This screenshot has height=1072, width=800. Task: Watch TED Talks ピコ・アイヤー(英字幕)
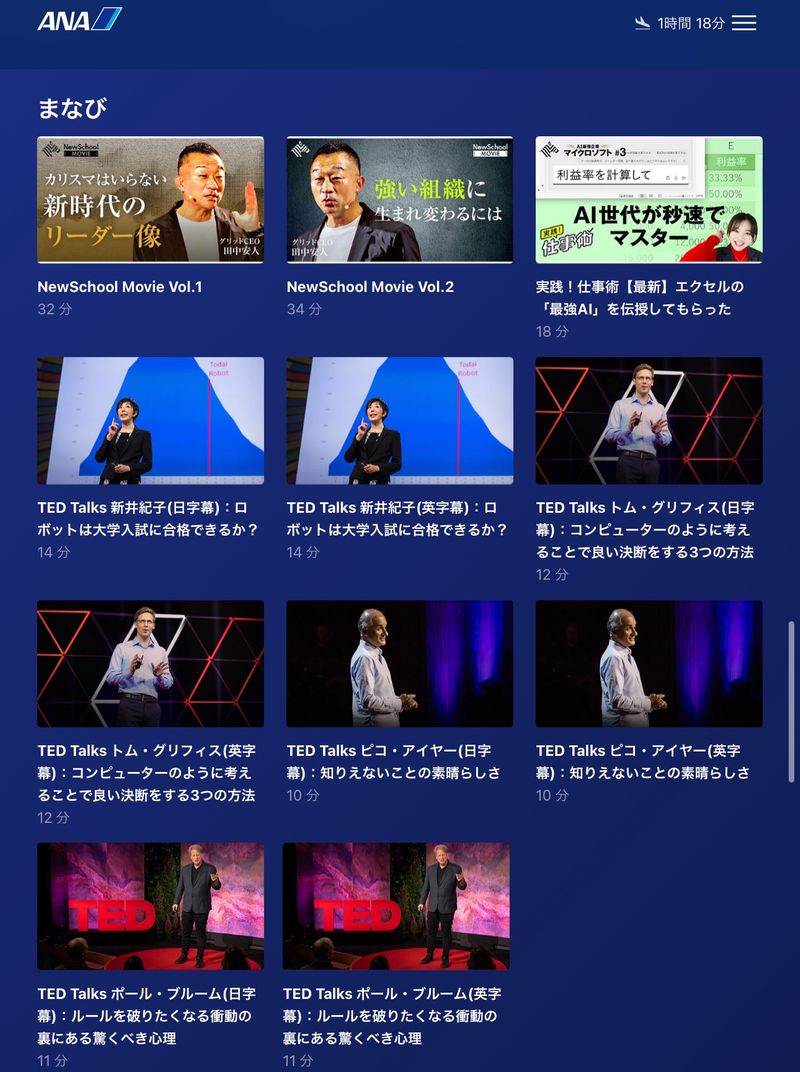coord(648,663)
